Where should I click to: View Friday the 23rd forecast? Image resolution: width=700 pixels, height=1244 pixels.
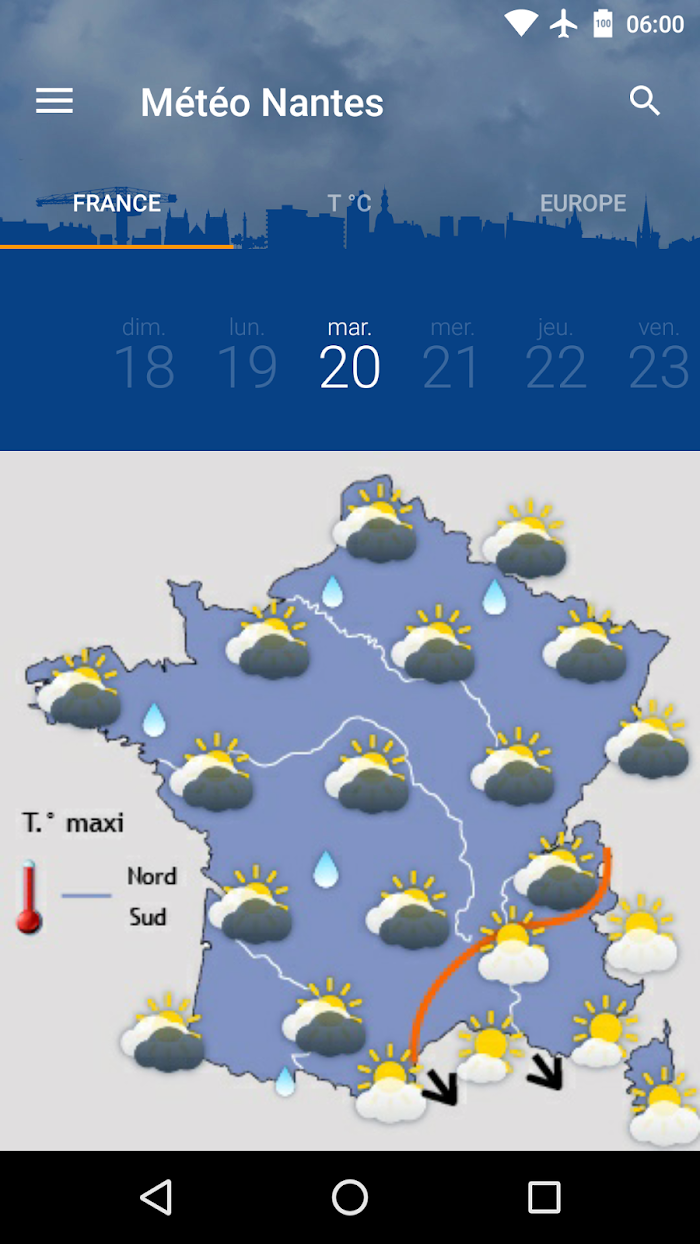(658, 355)
